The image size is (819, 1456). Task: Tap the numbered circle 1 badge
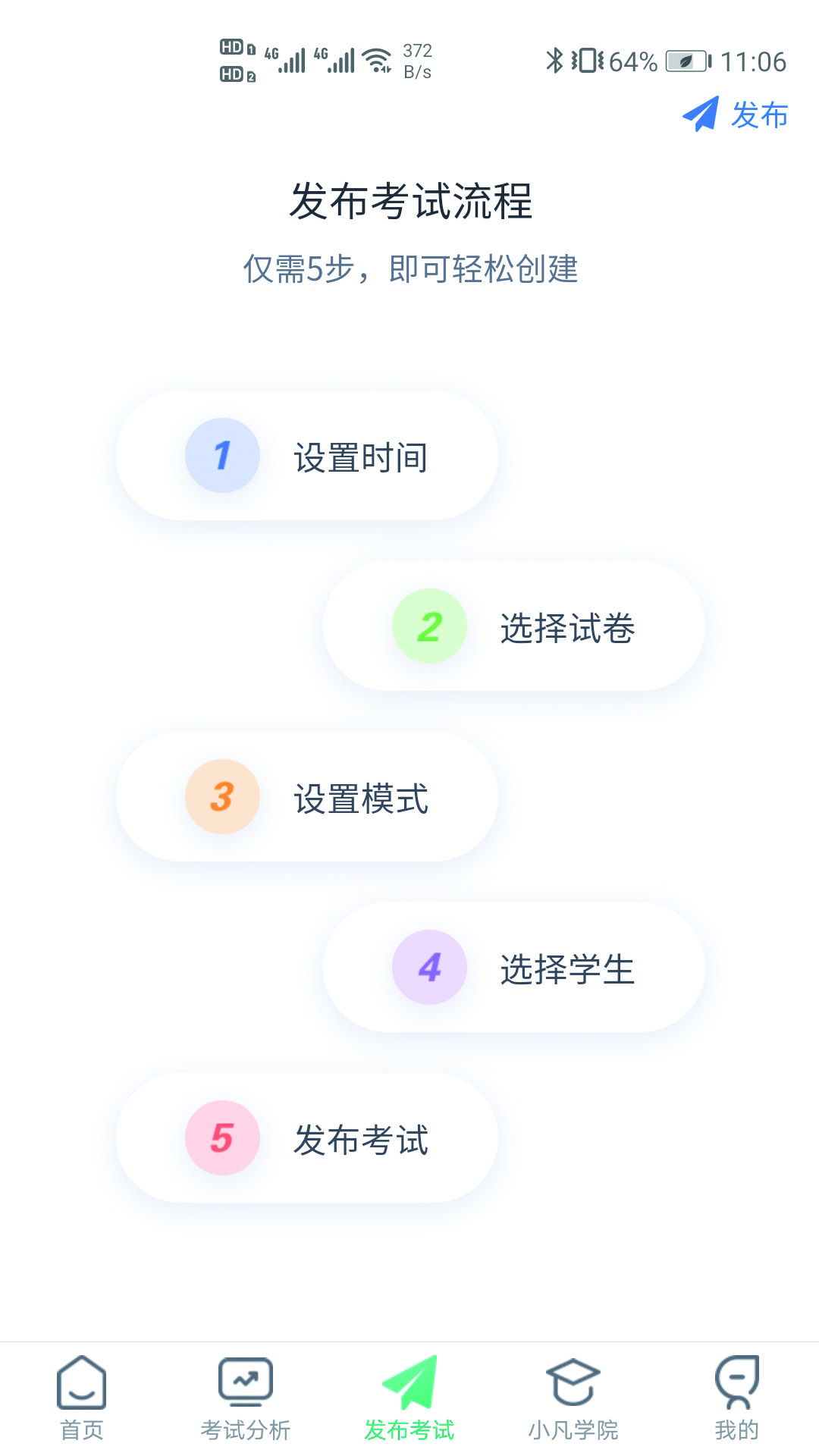tap(222, 455)
